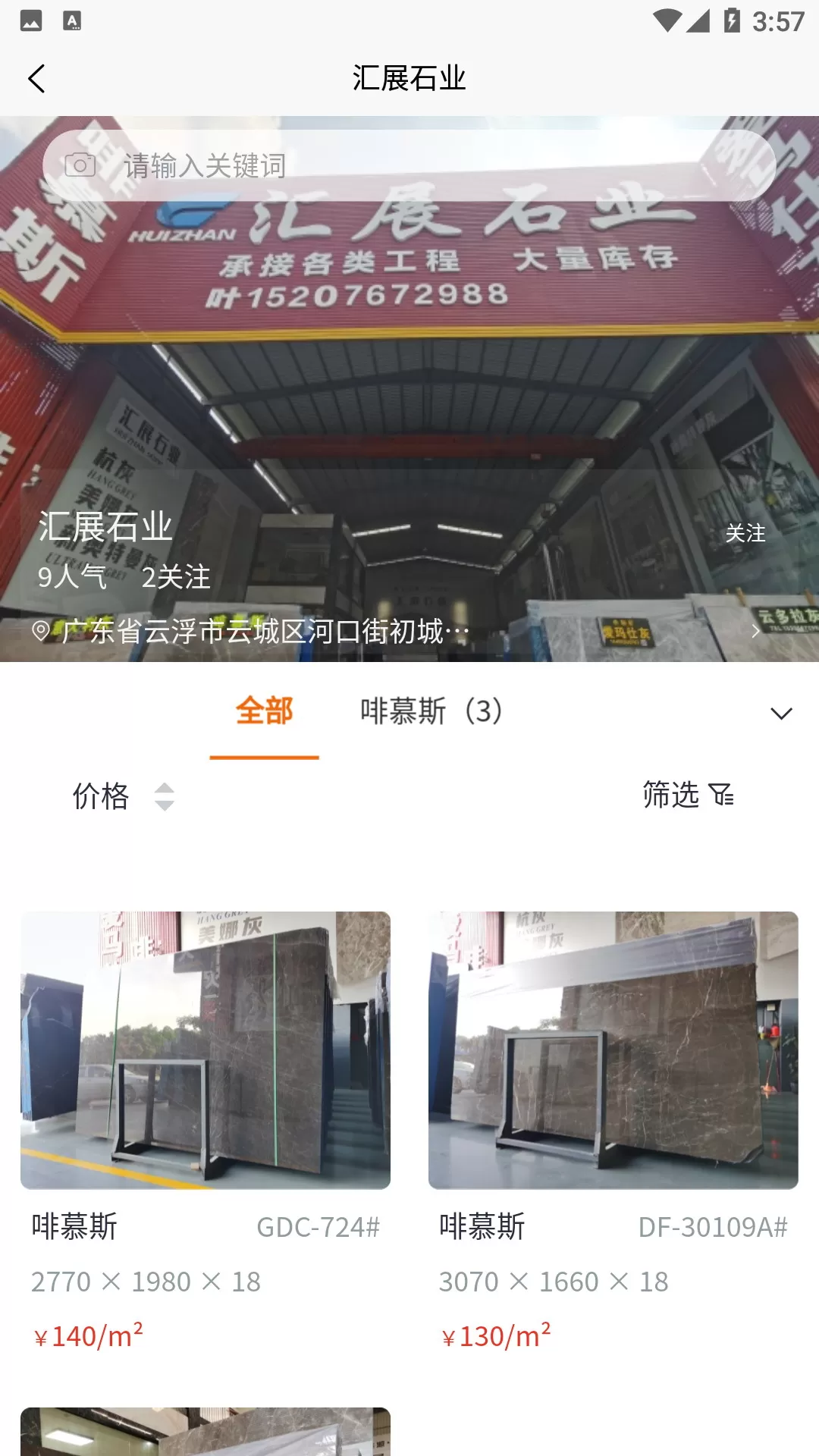Image resolution: width=819 pixels, height=1456 pixels.
Task: Switch to the 全部 tab
Action: pyautogui.click(x=264, y=712)
